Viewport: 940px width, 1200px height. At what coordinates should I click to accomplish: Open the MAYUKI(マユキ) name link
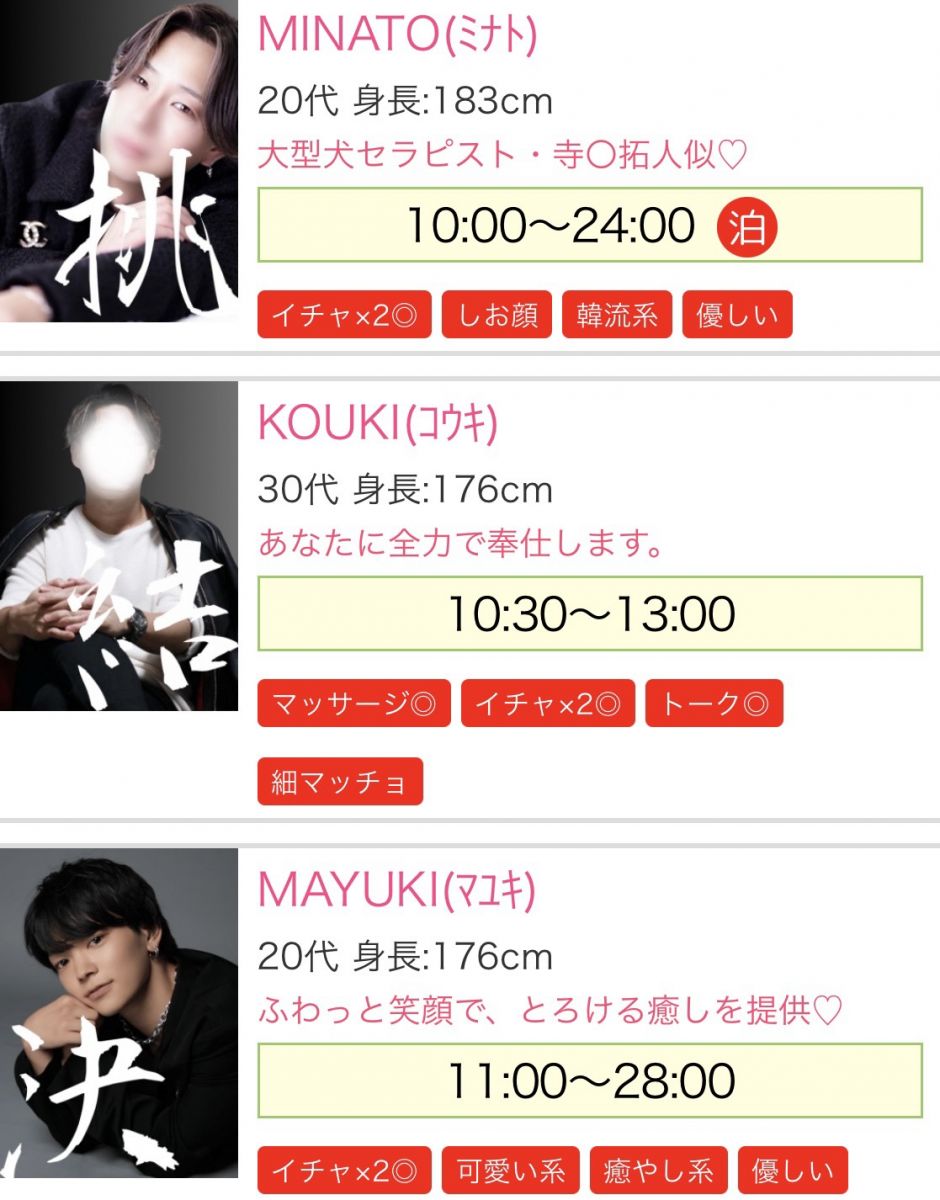coord(396,890)
